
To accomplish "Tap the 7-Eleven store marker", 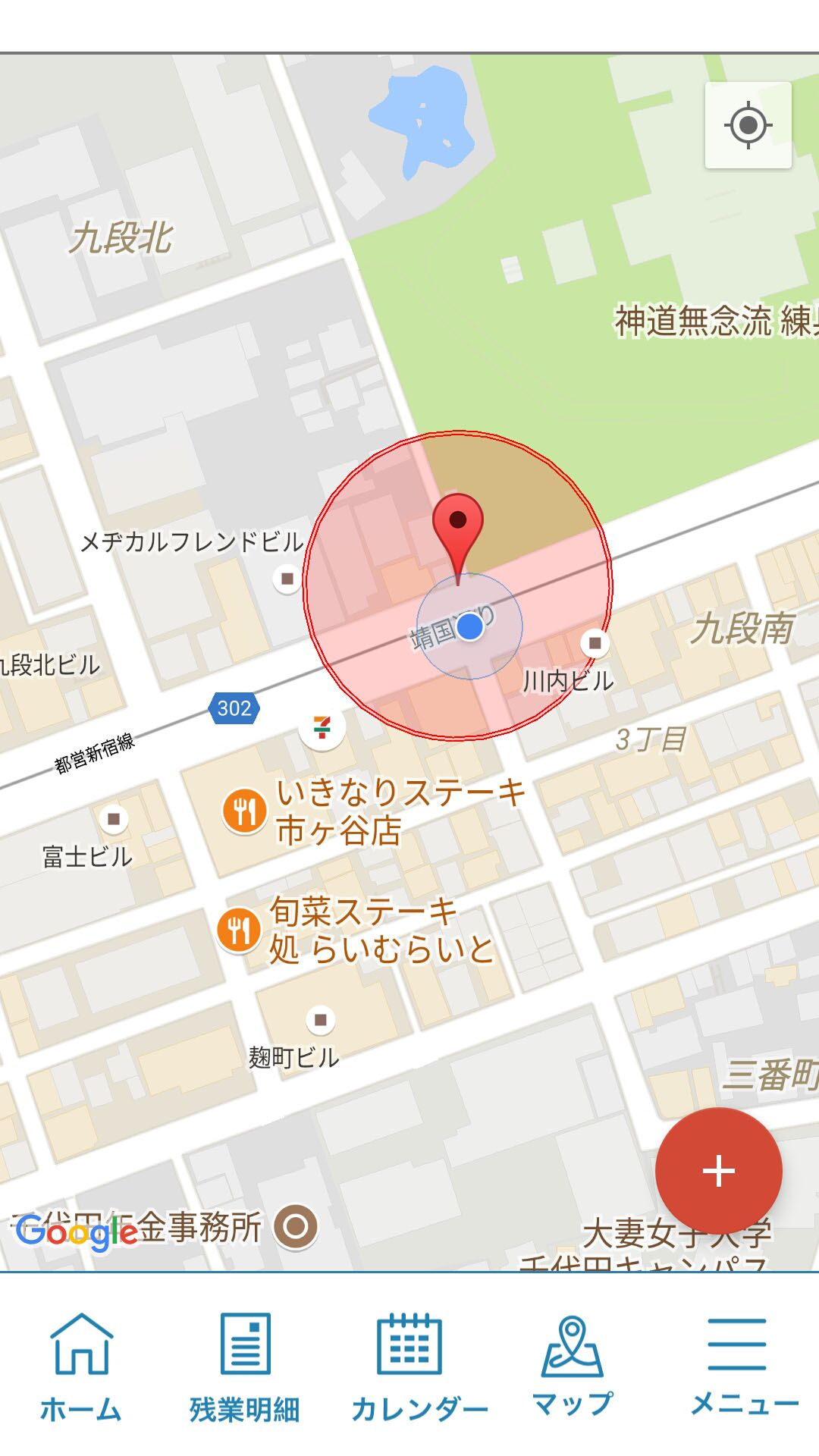I will [322, 726].
